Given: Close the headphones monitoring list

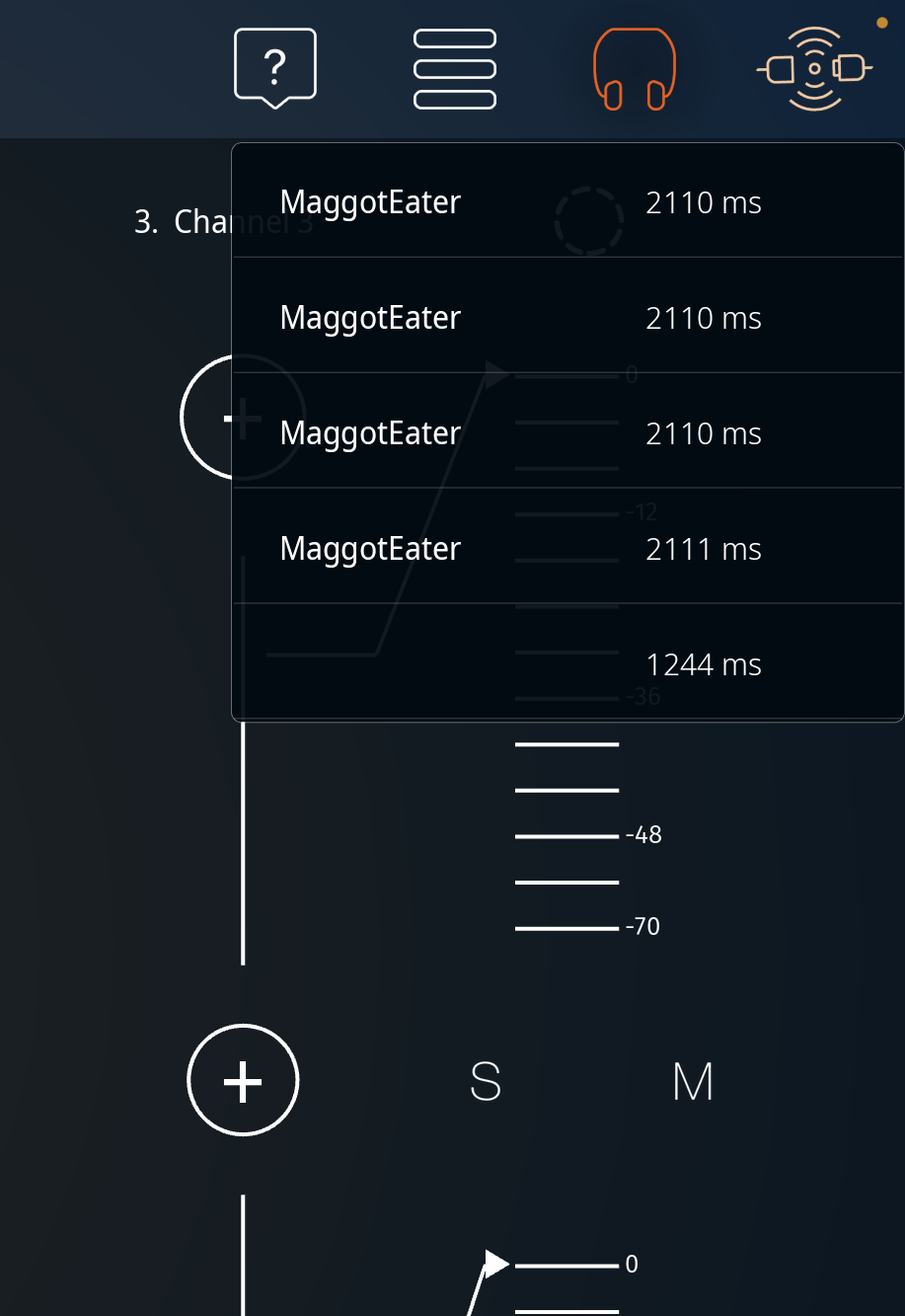Looking at the screenshot, I should click(x=634, y=69).
